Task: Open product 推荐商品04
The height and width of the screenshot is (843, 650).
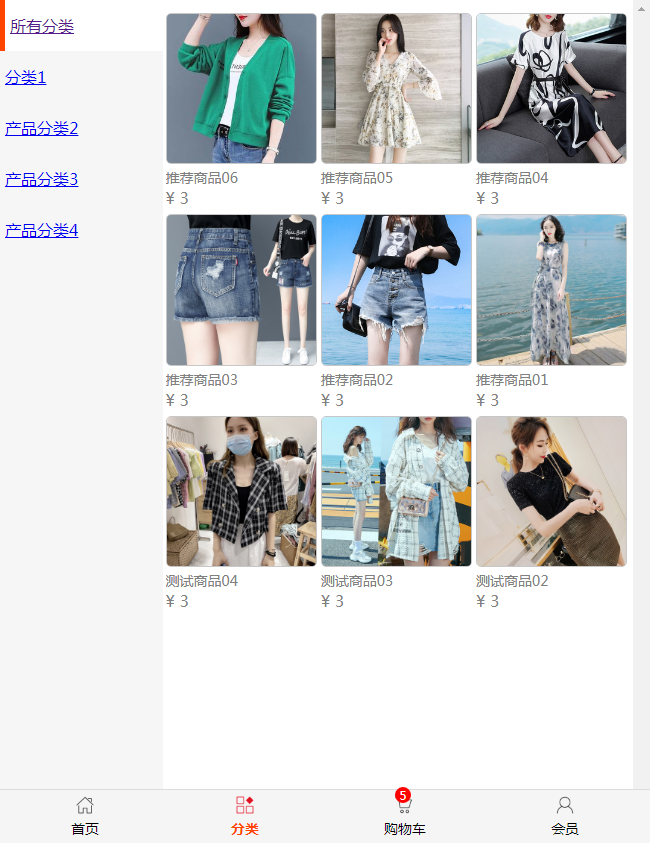Action: click(551, 89)
